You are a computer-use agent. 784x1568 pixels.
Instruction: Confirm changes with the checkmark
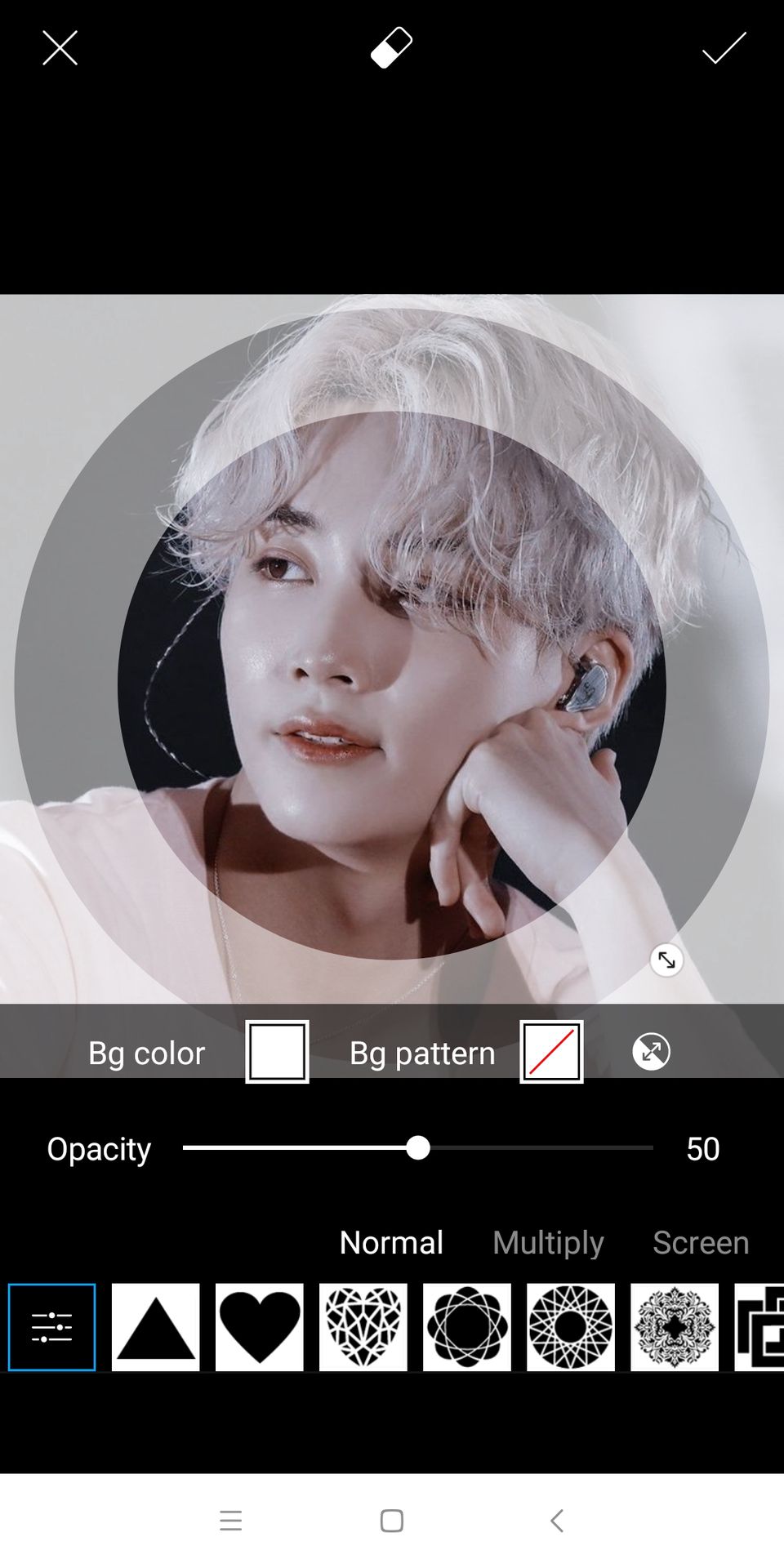(724, 48)
